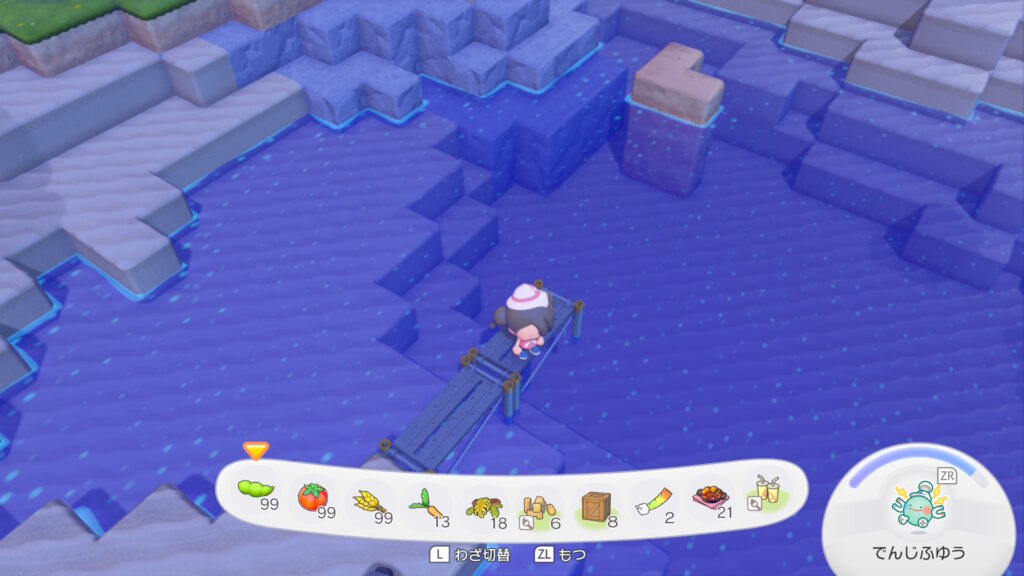
Task: Select the wood logs item slot
Action: (x=538, y=502)
